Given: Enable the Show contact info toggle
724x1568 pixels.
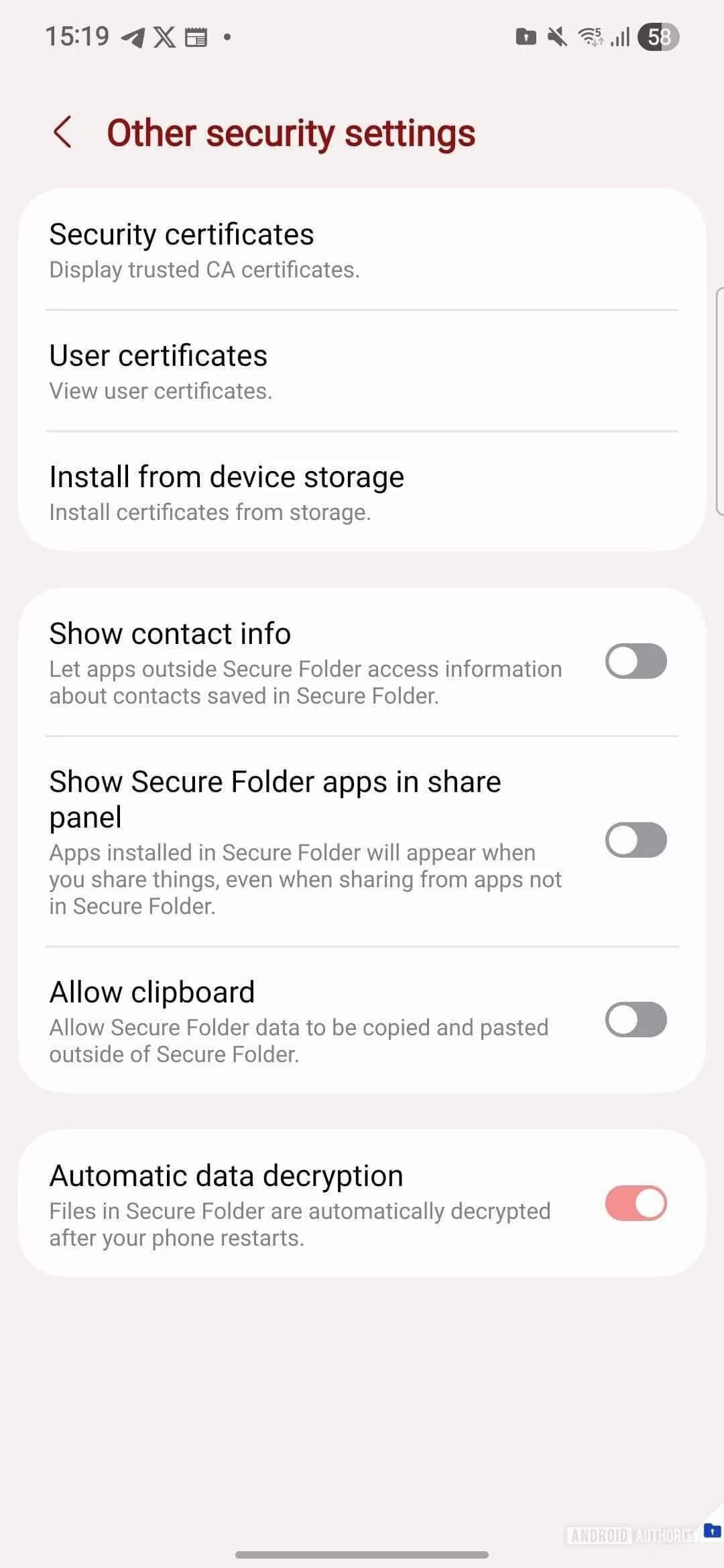Looking at the screenshot, I should coord(636,661).
